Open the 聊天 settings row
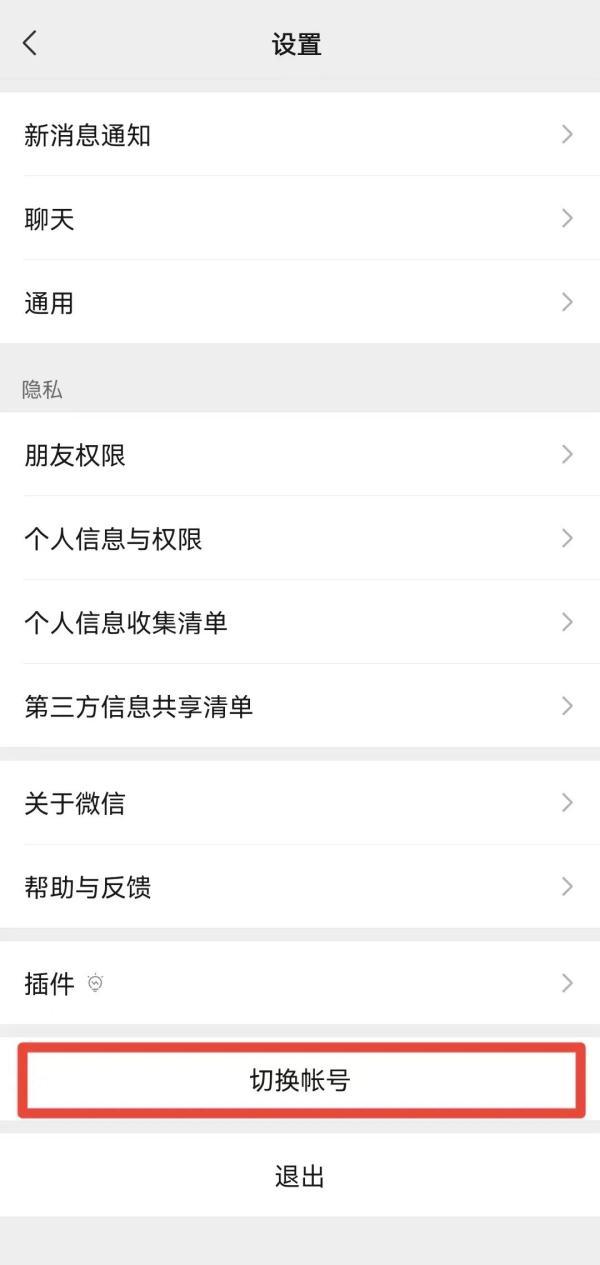This screenshot has width=600, height=1265. pos(300,219)
